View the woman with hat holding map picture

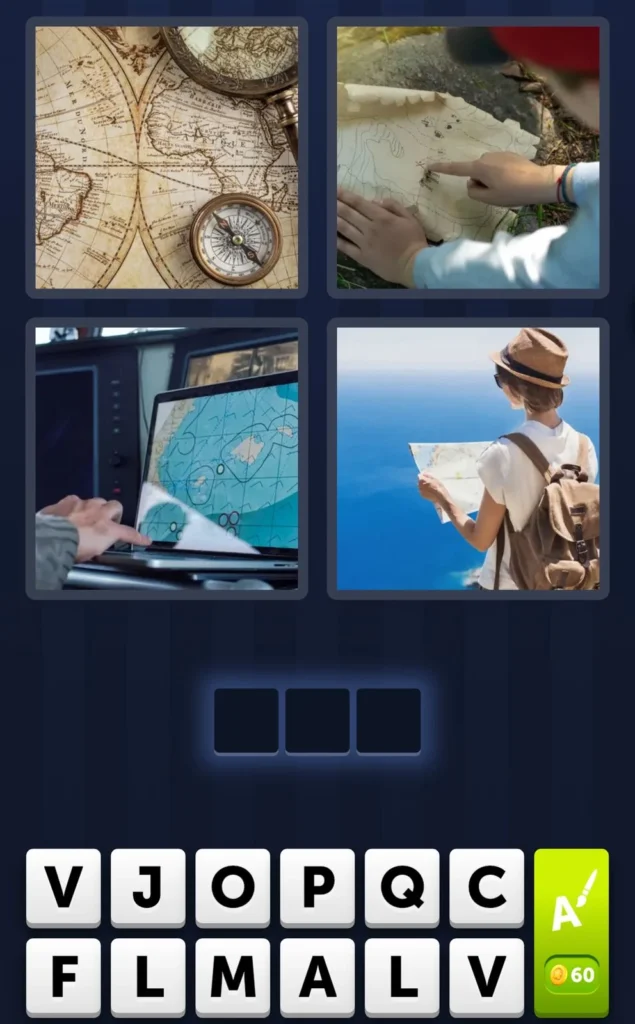tap(468, 458)
